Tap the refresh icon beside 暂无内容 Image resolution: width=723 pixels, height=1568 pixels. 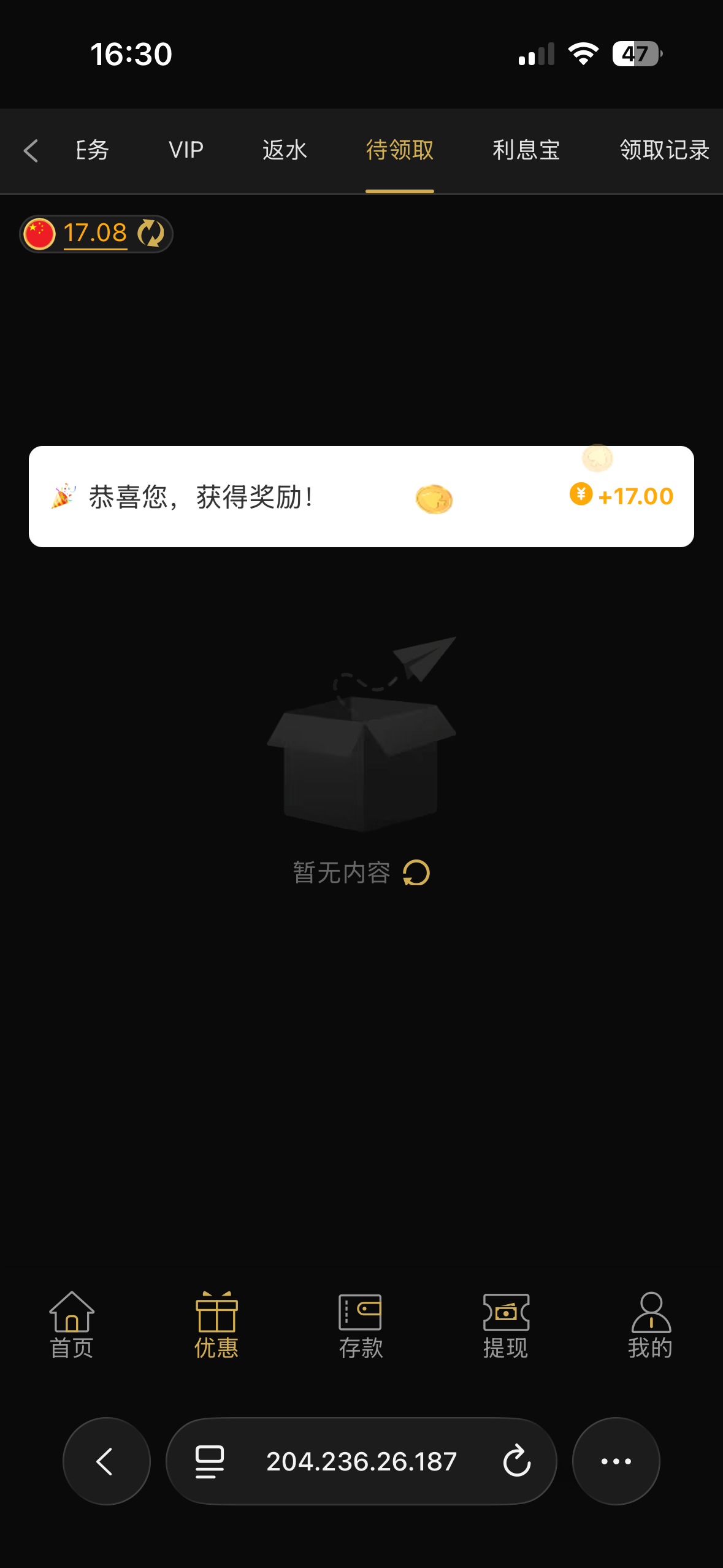pyautogui.click(x=416, y=873)
